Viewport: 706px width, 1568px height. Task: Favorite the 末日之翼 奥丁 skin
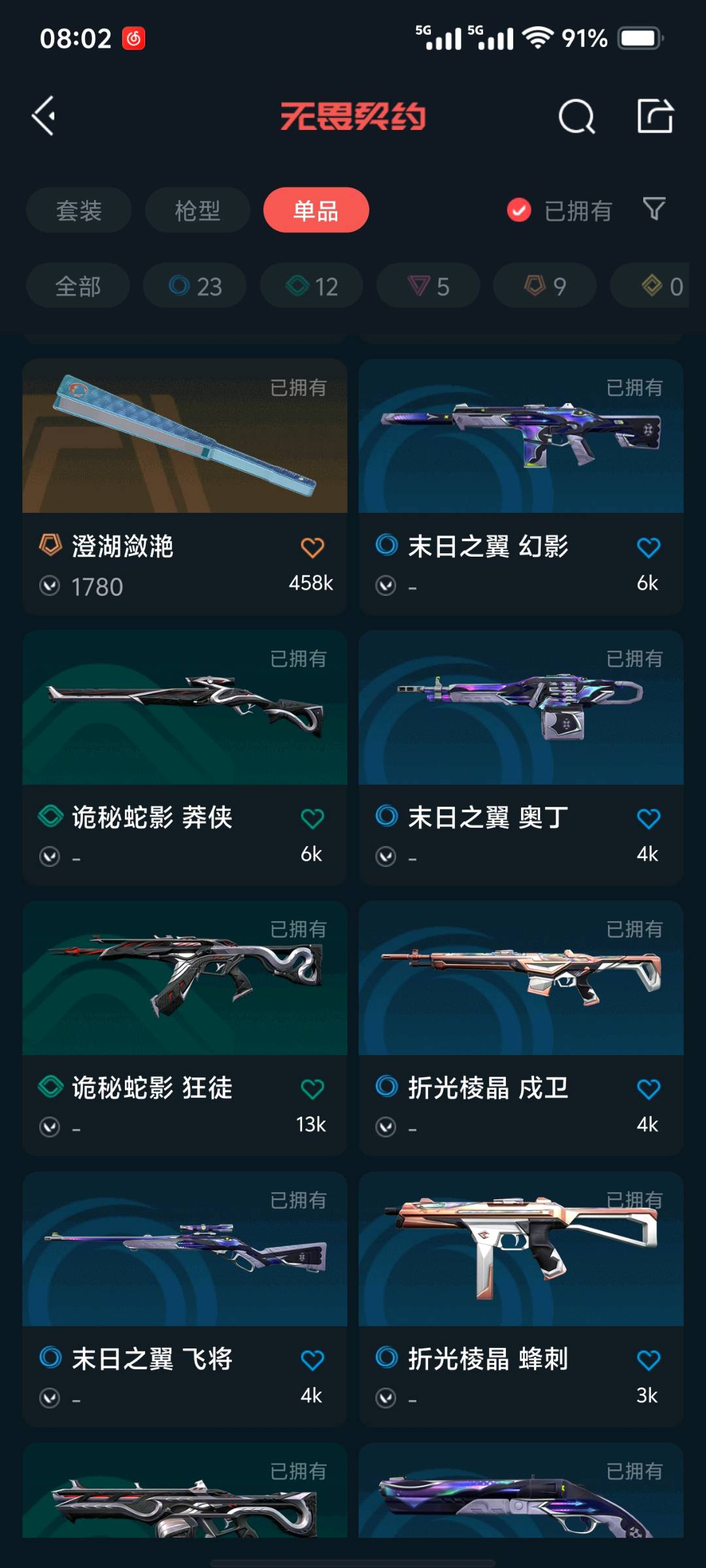point(648,819)
